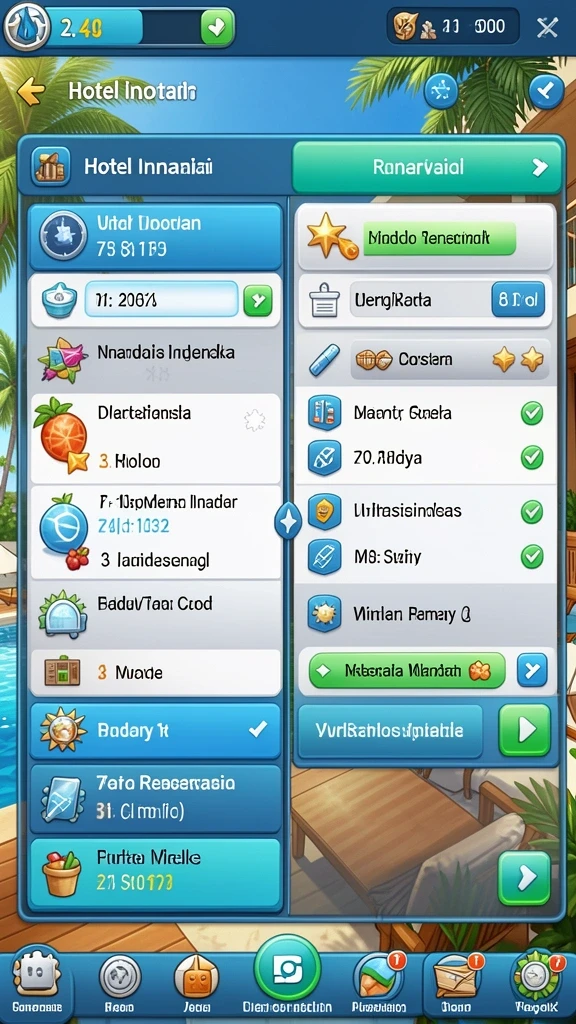Select the Badary 1t row

[155, 730]
